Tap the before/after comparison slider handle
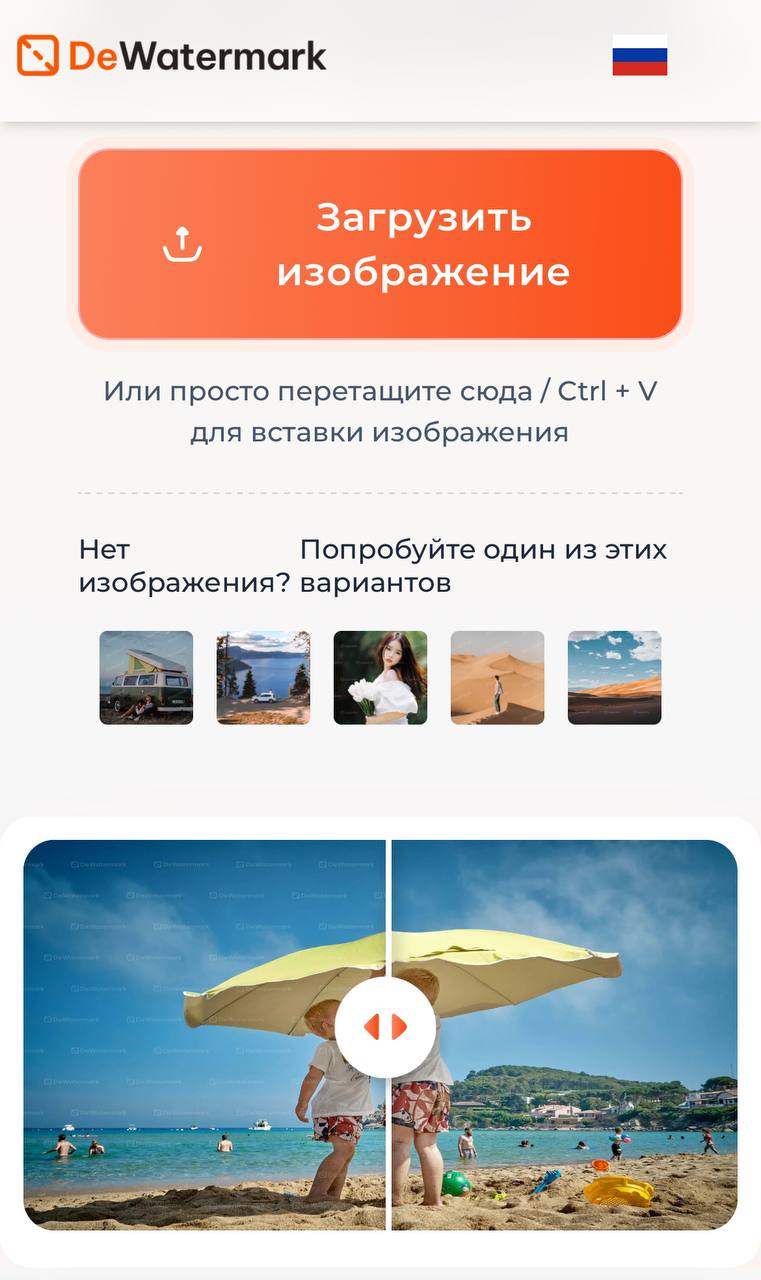 click(385, 1027)
